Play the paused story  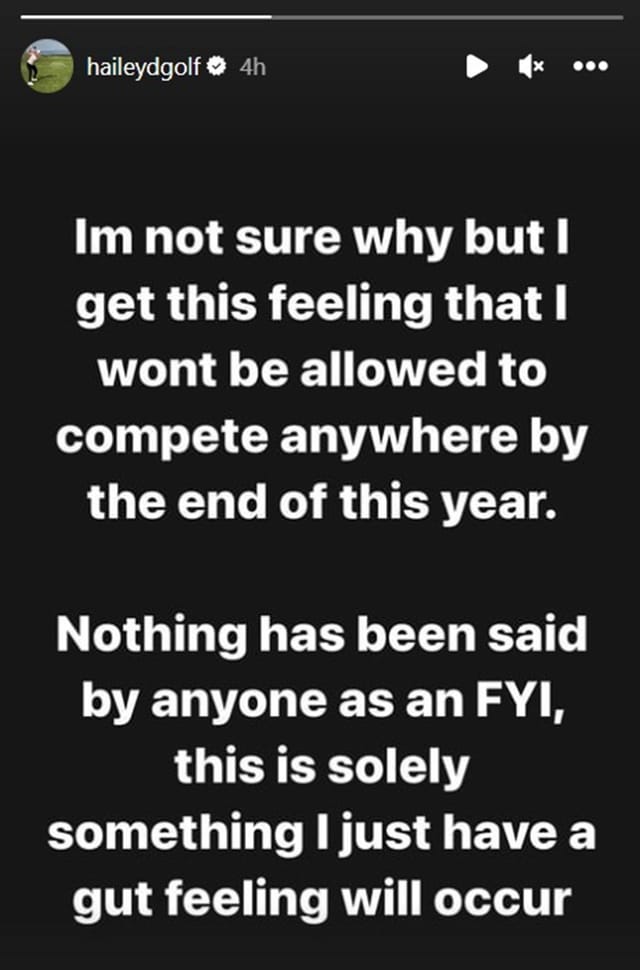pos(477,67)
